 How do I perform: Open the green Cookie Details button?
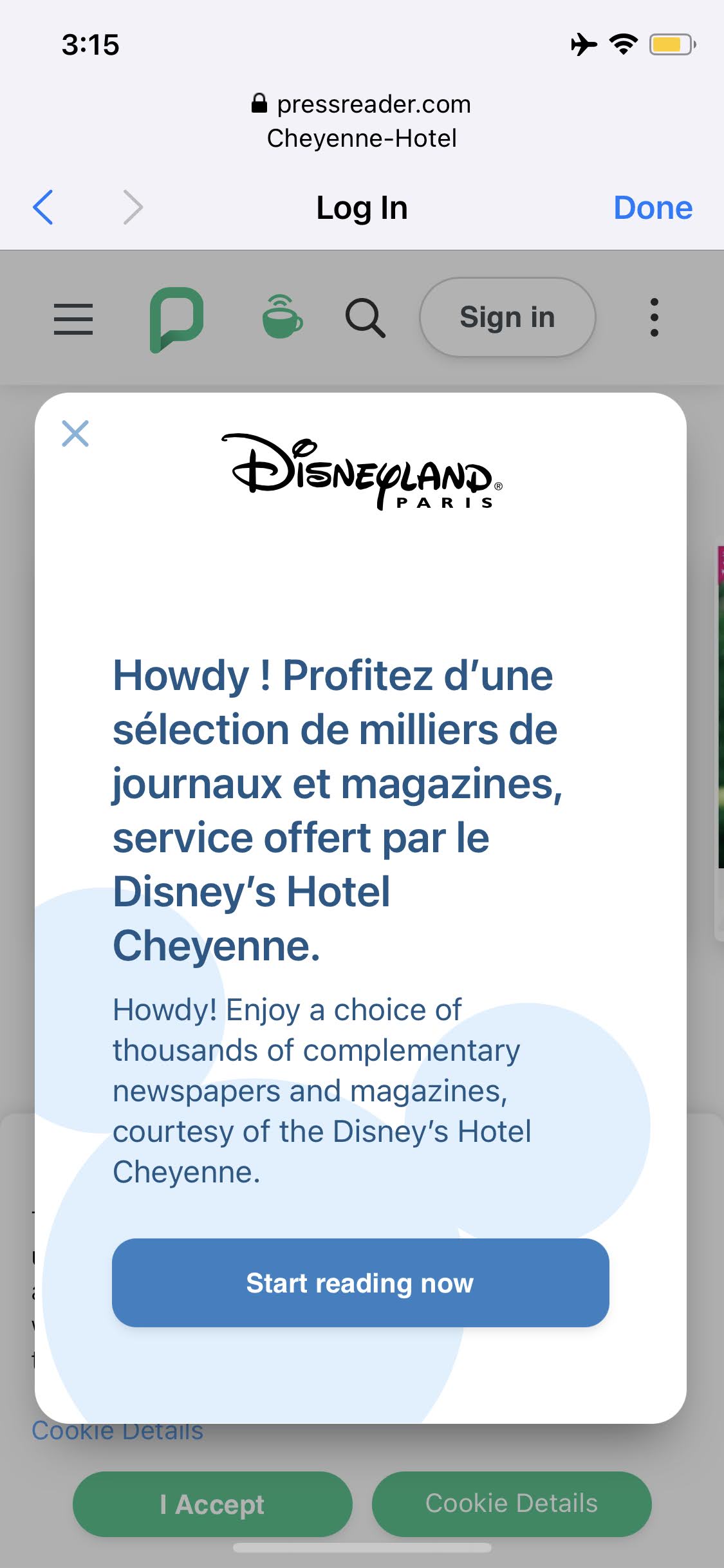click(x=512, y=1504)
